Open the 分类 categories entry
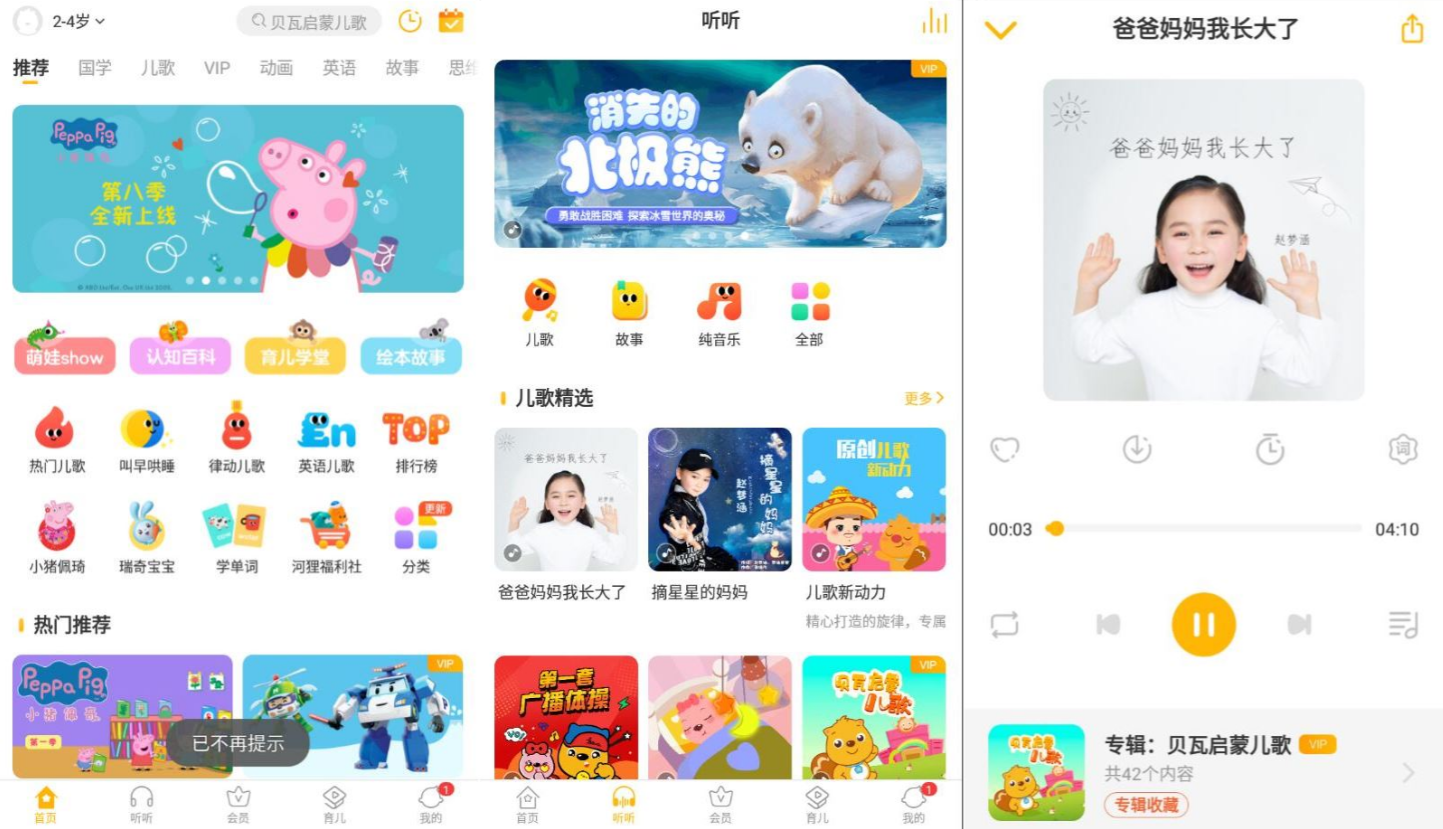Screen dimensions: 1443x829 pyautogui.click(x=416, y=540)
